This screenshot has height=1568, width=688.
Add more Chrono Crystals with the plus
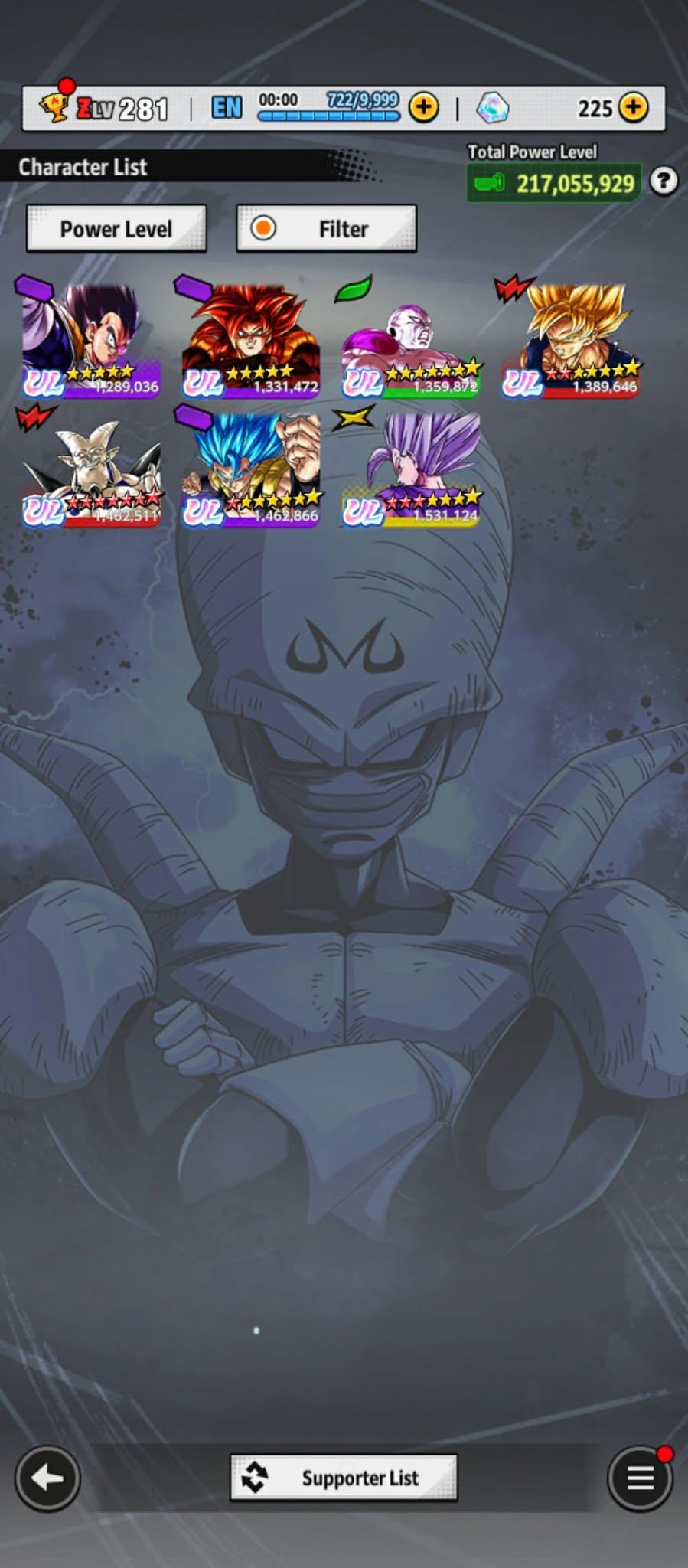pyautogui.click(x=633, y=108)
